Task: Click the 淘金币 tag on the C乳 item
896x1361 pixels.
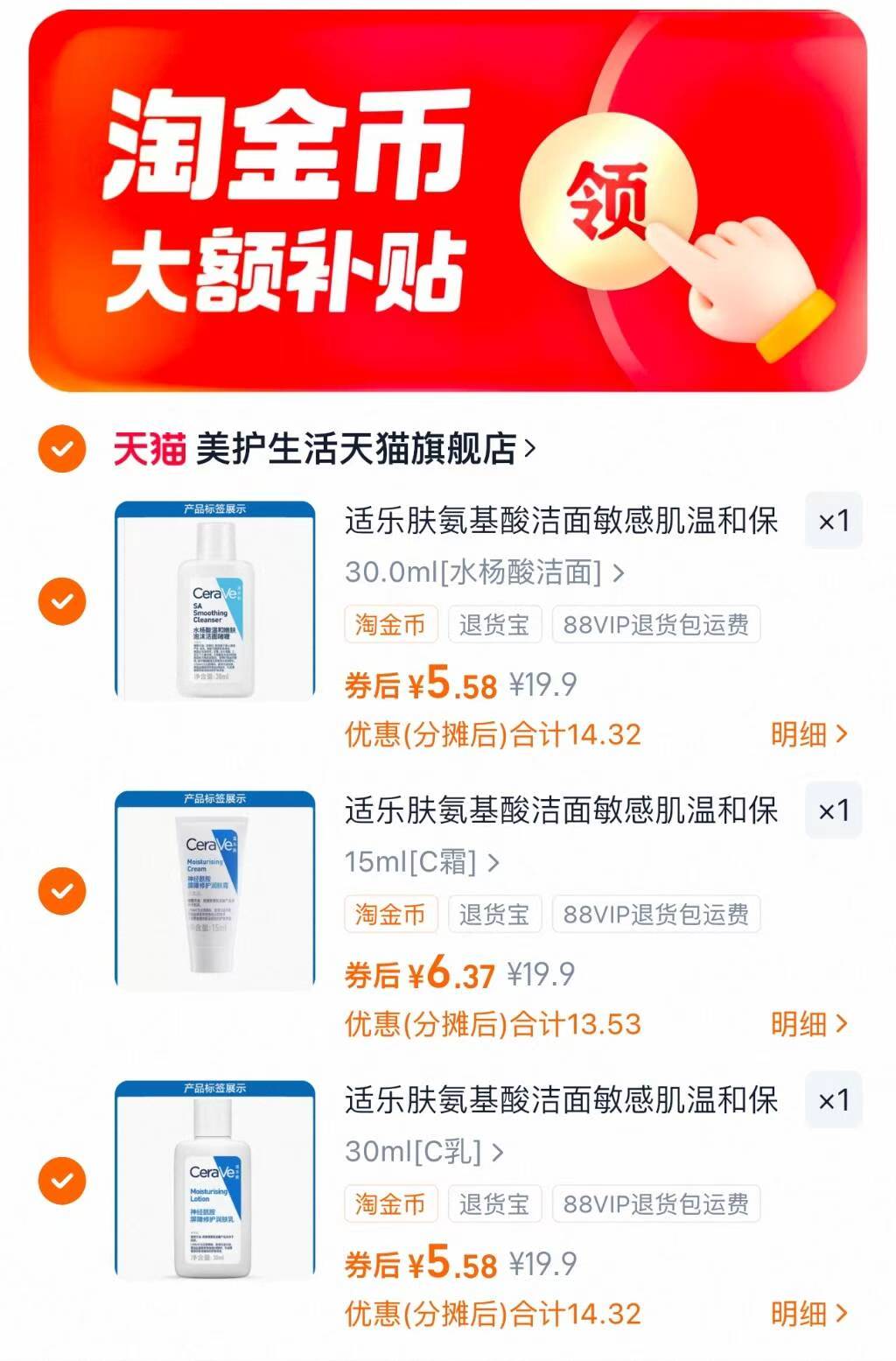Action: click(391, 1204)
